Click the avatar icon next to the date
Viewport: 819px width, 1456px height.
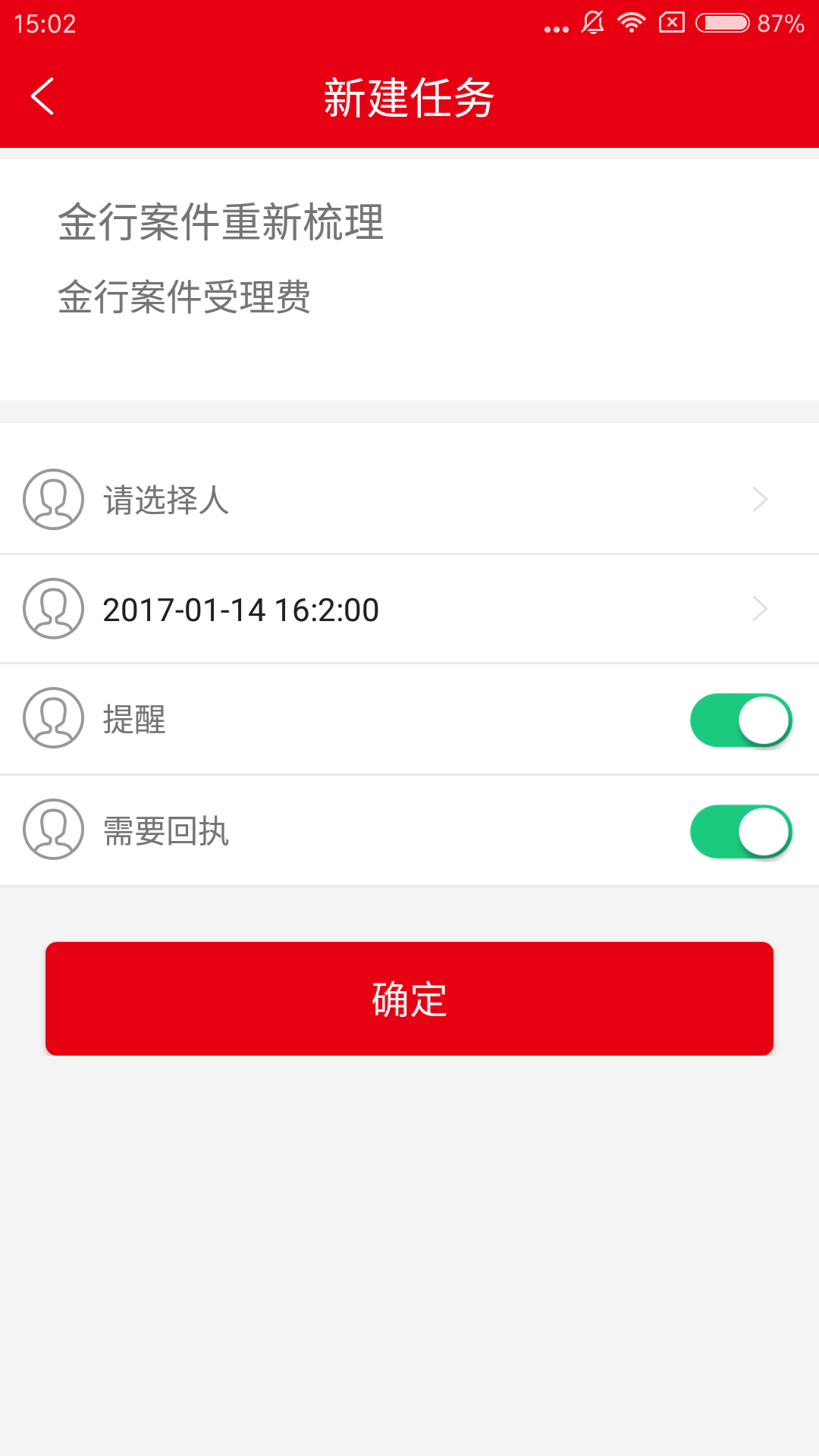point(53,609)
